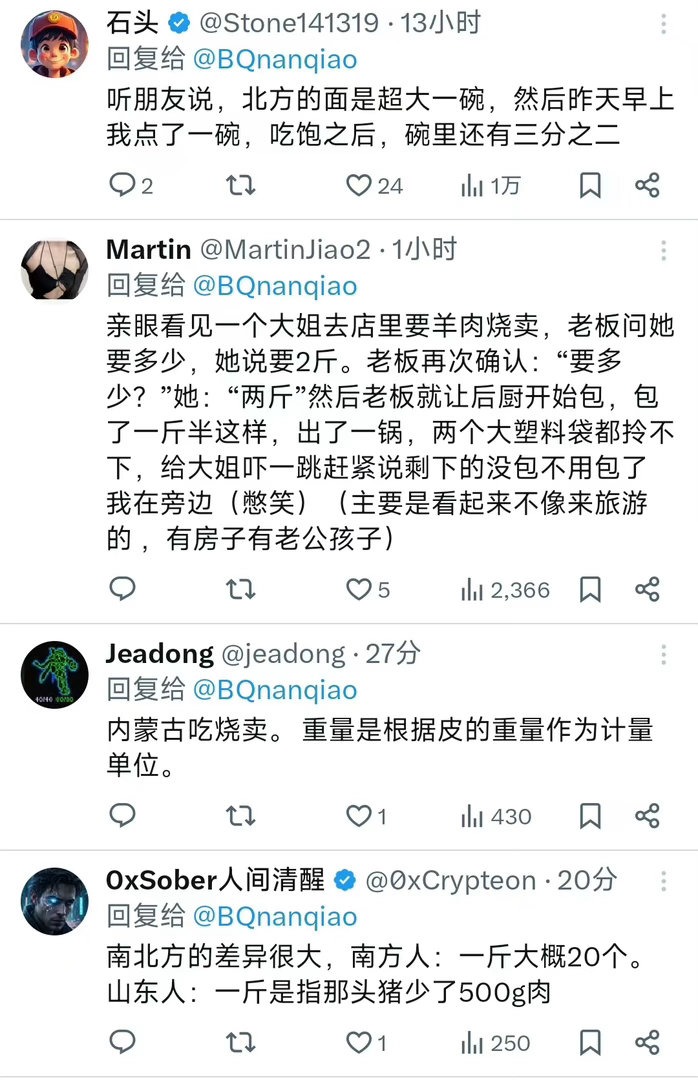Open the more options menu on Martin's reply
This screenshot has height=1080, width=698.
click(x=661, y=250)
